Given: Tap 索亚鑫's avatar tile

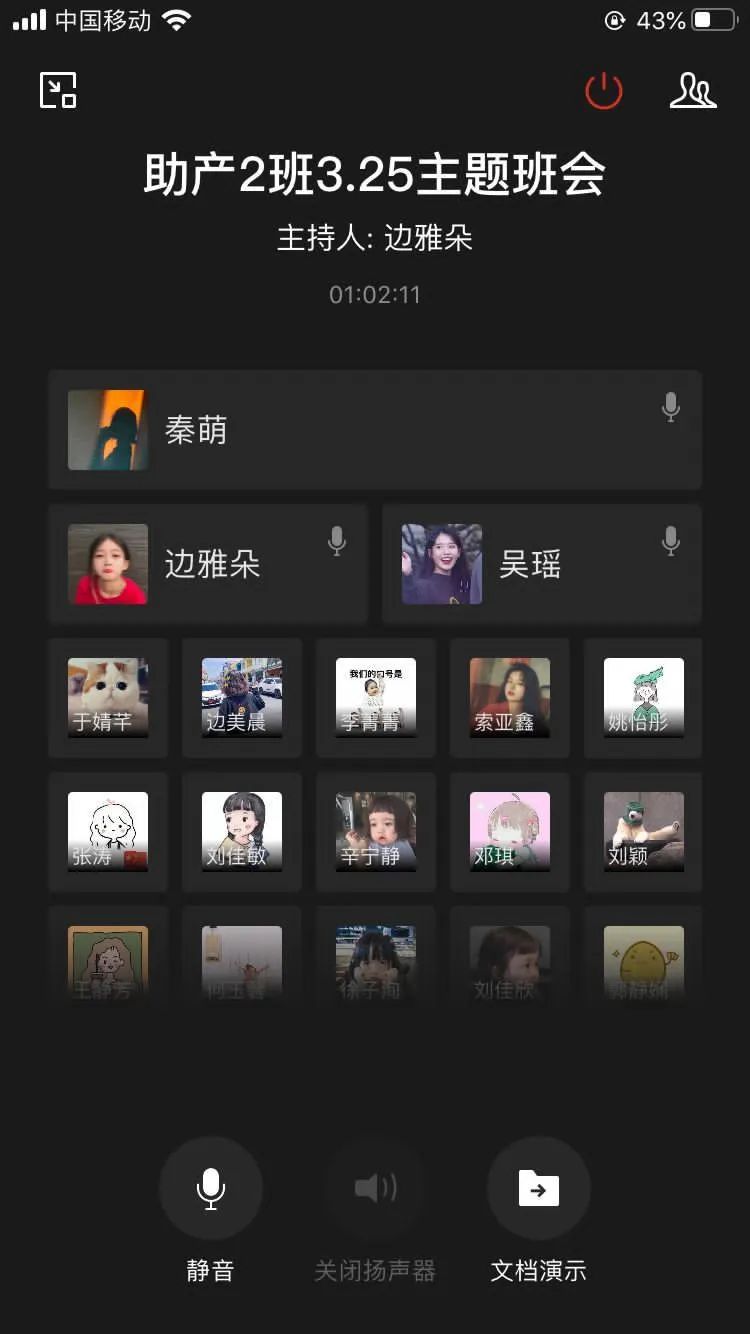Looking at the screenshot, I should (510, 697).
